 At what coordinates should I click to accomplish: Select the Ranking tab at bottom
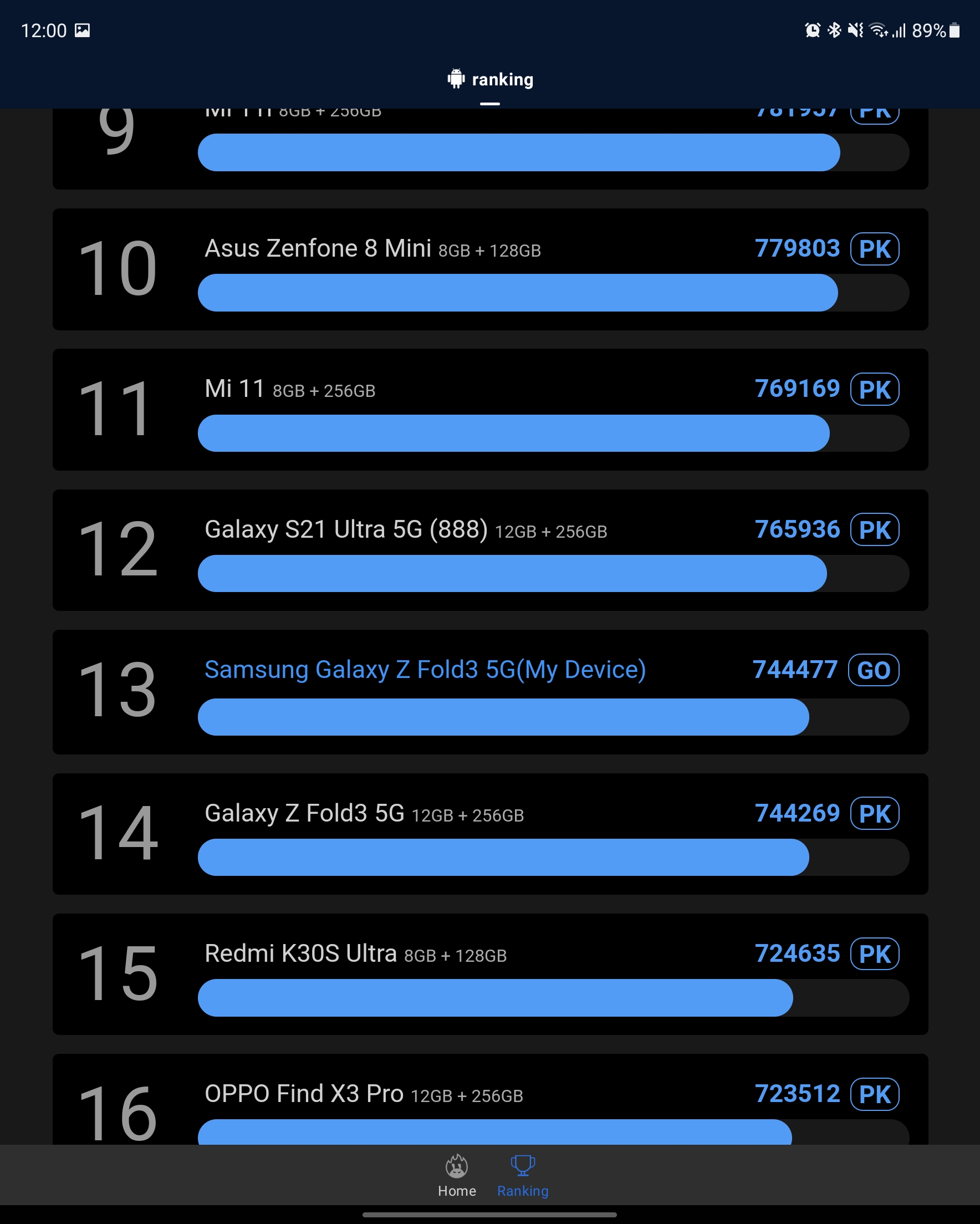(522, 1176)
